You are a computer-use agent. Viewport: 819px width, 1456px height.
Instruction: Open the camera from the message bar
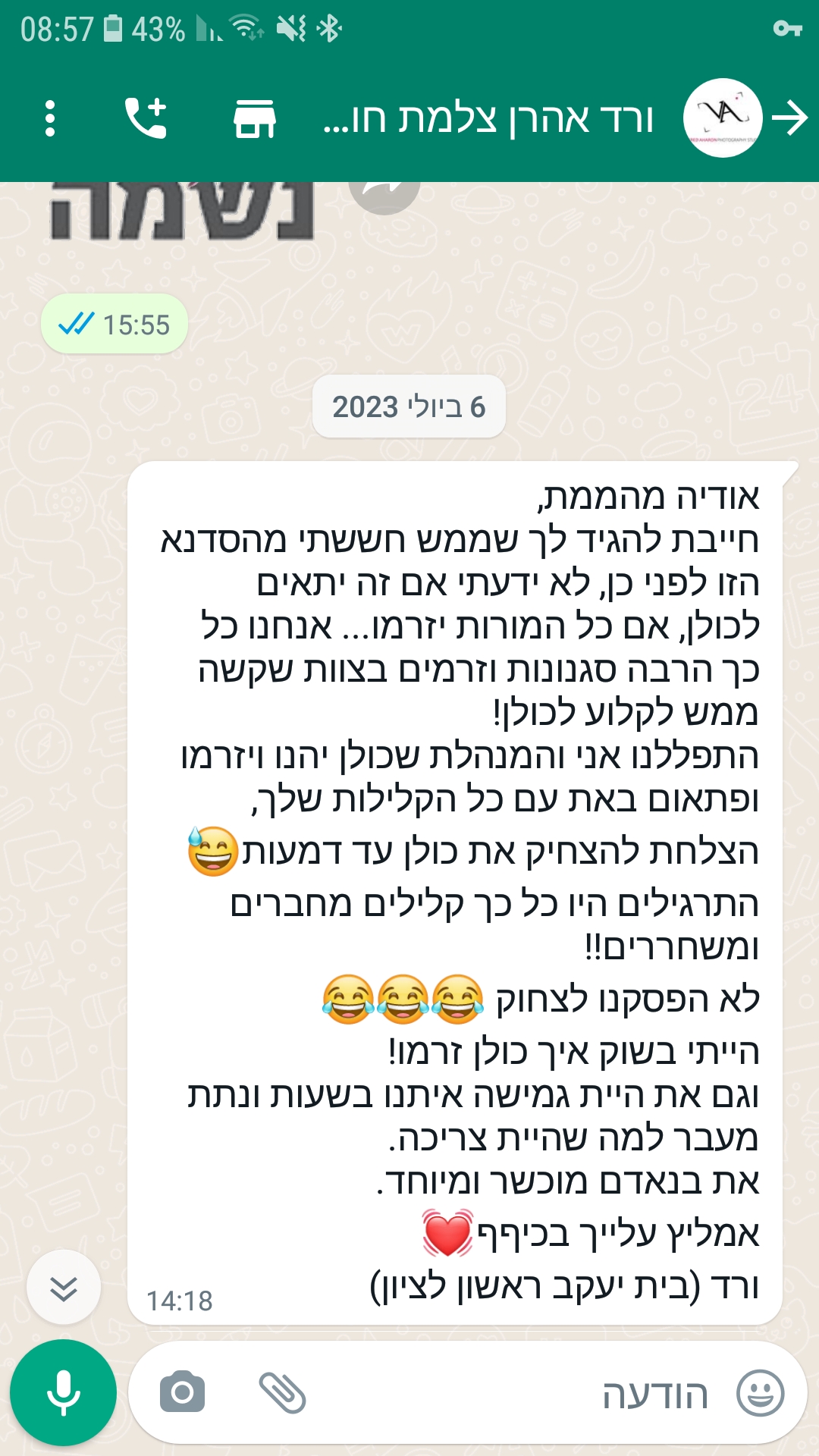click(182, 1392)
